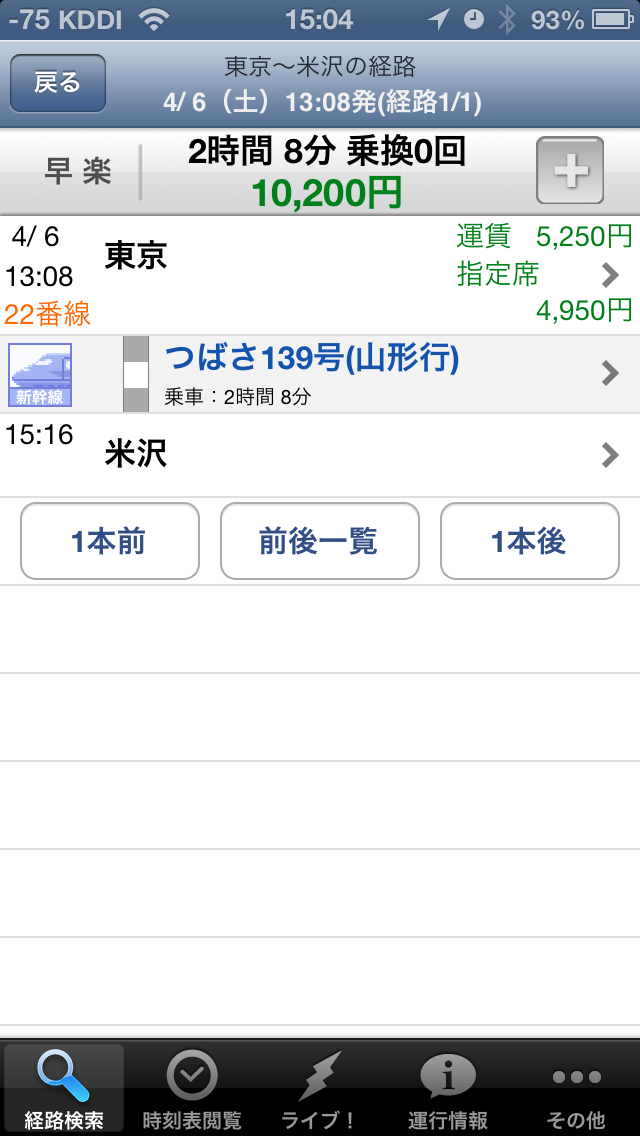Switch to the 運行情報 tab

448,1089
